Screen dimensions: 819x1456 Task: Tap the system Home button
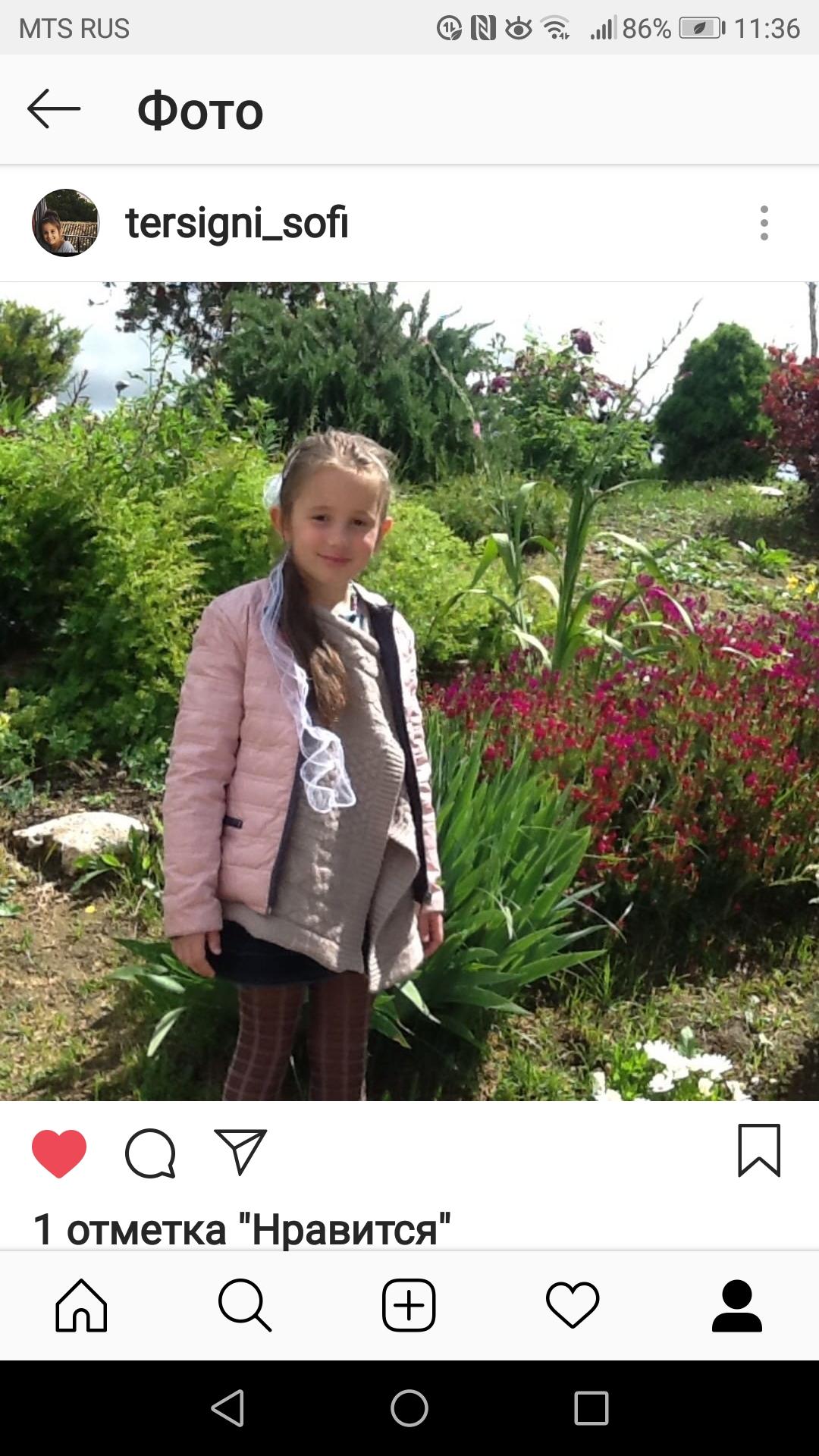pos(409,1408)
